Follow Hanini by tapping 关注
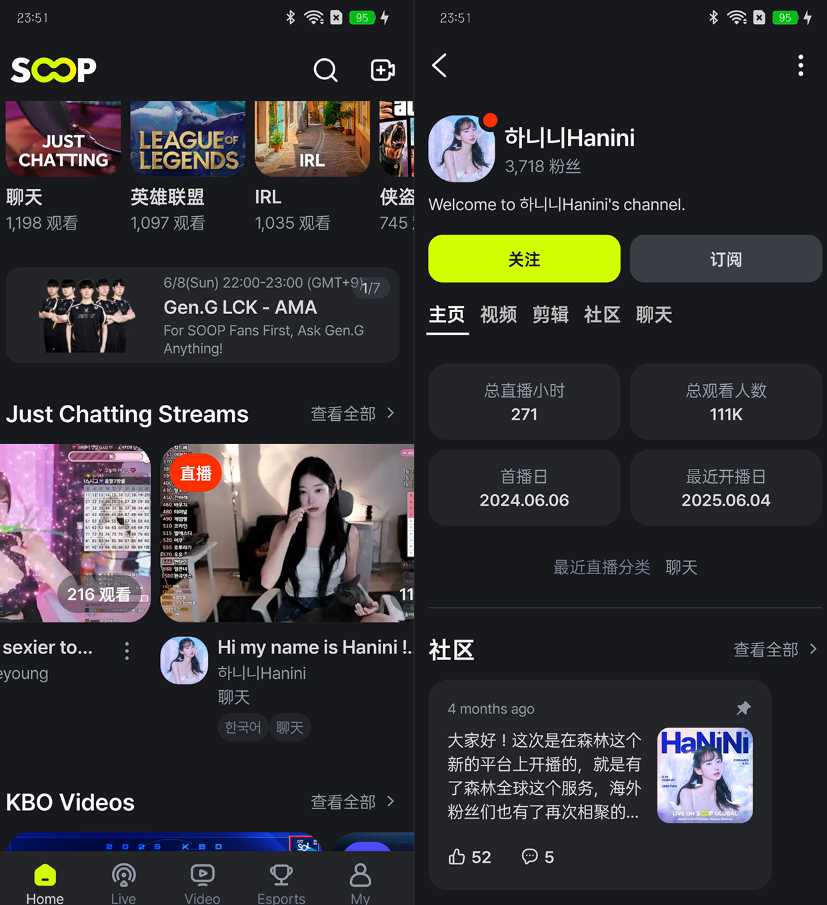Image resolution: width=827 pixels, height=905 pixels. pyautogui.click(x=524, y=258)
